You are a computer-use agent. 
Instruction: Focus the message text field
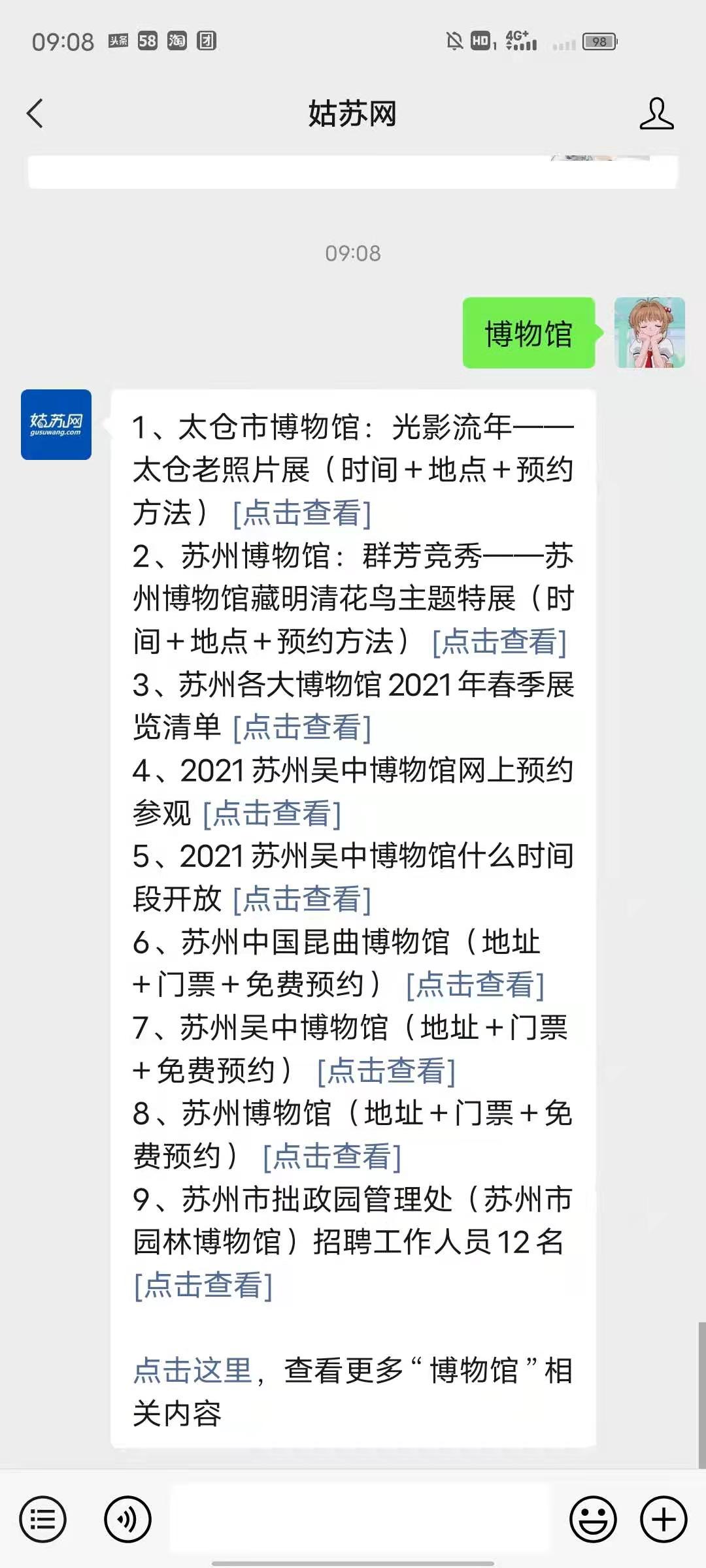pyautogui.click(x=360, y=1519)
